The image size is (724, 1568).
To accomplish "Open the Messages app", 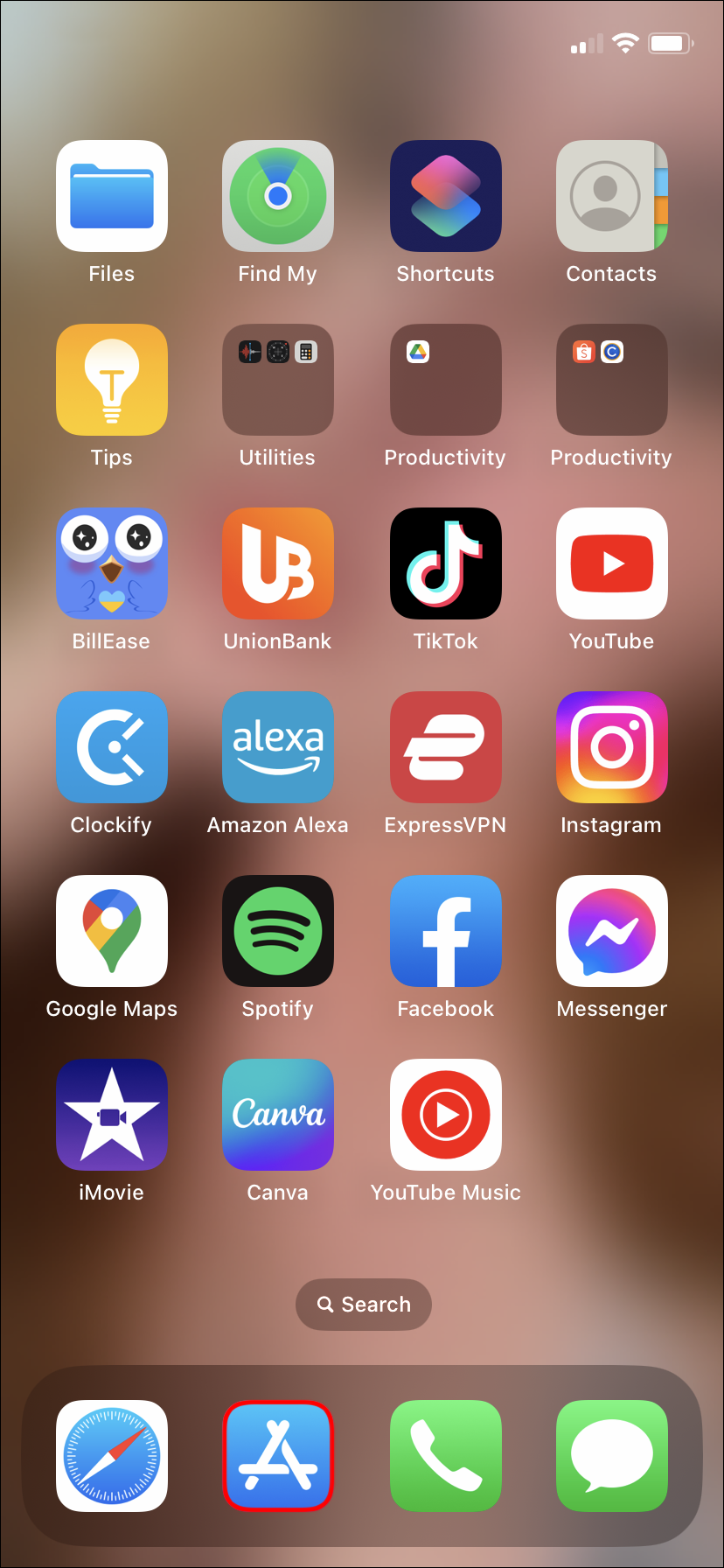I will coord(612,1456).
